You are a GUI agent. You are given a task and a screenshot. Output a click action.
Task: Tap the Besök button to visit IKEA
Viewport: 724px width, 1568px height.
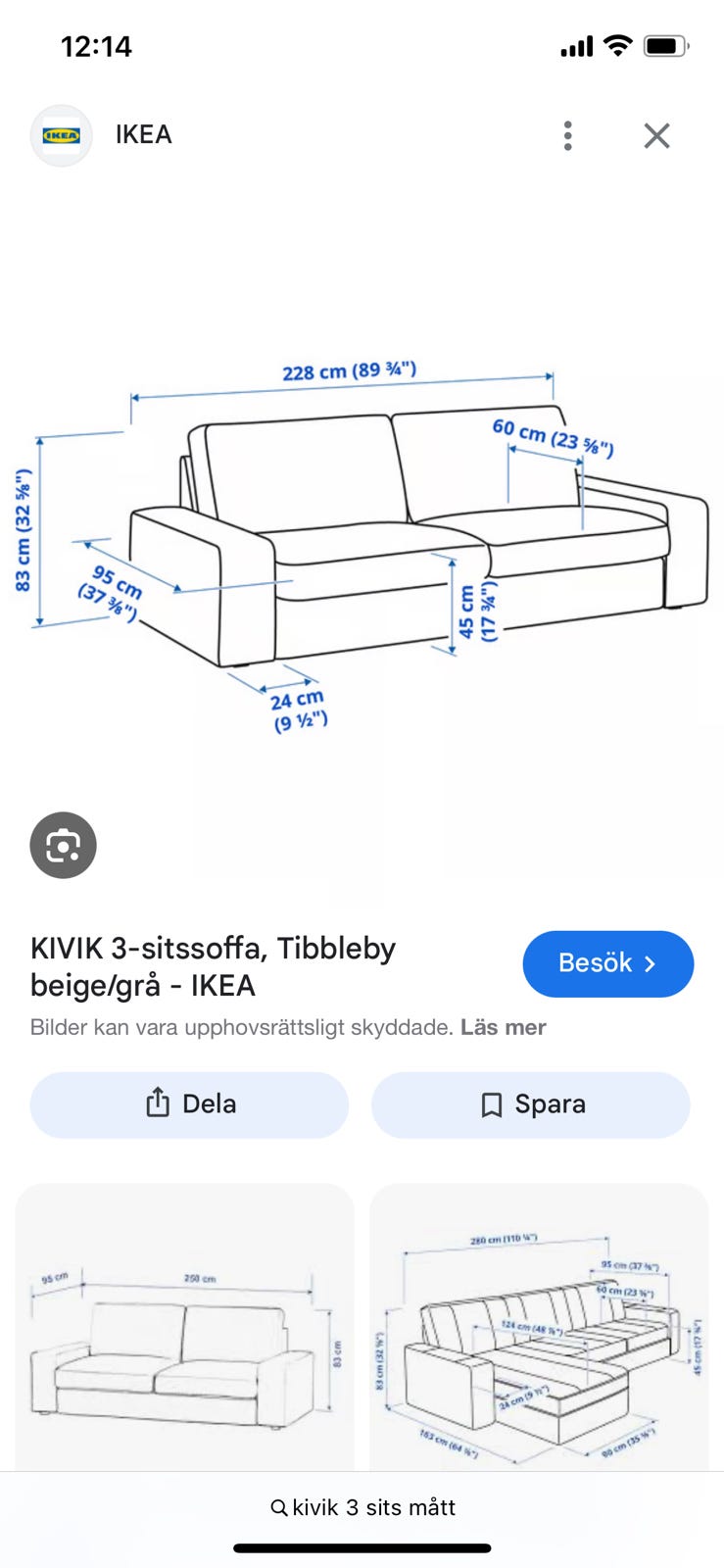607,963
